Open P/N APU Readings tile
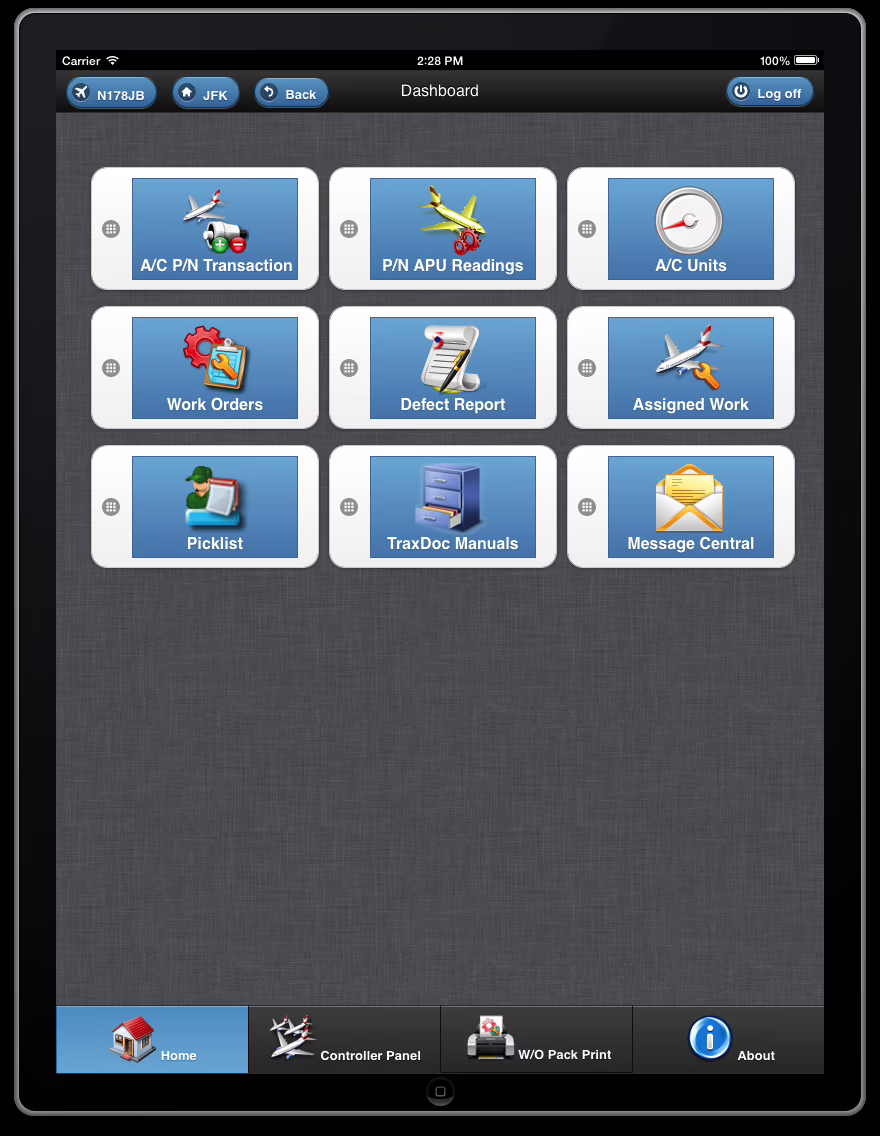 pos(453,229)
